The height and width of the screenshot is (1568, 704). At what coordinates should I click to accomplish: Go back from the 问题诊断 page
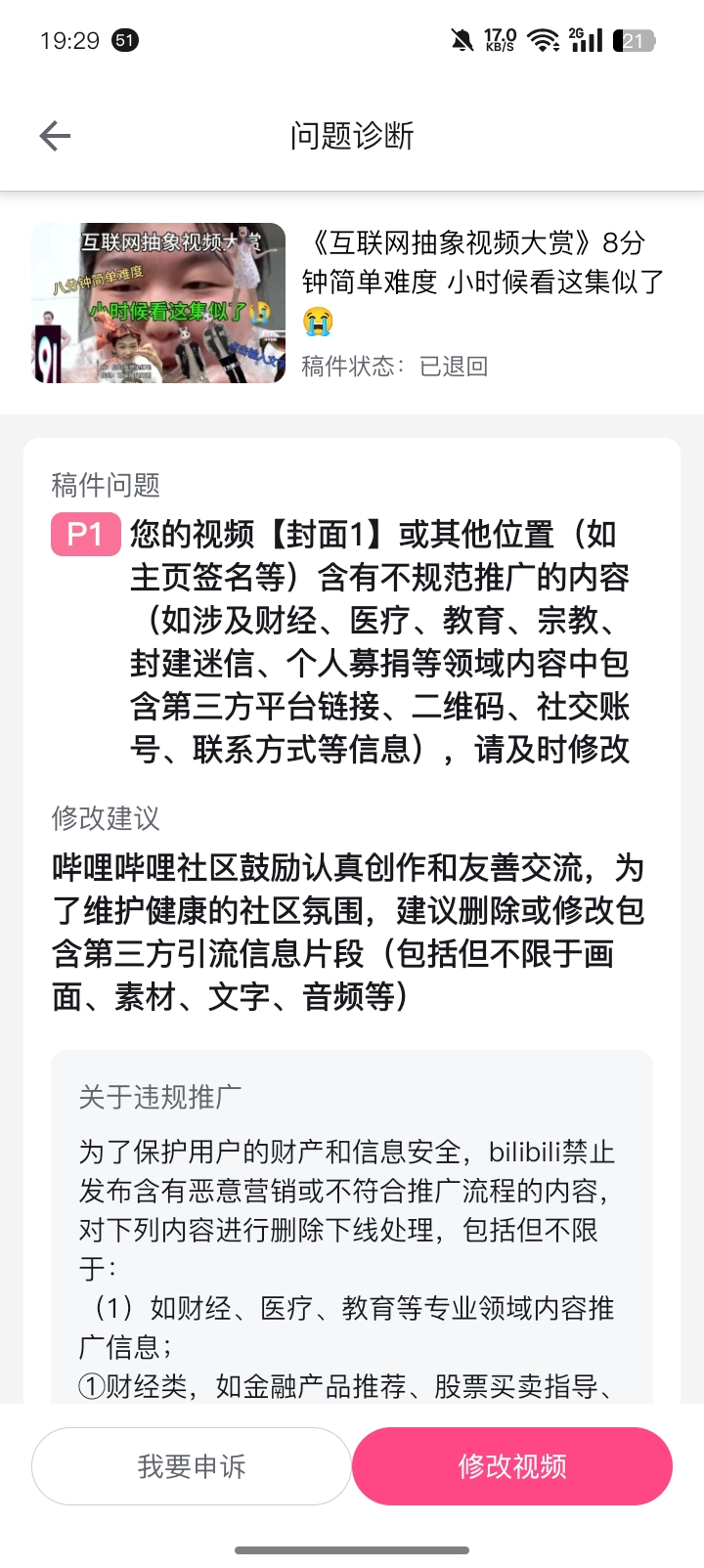click(x=55, y=136)
